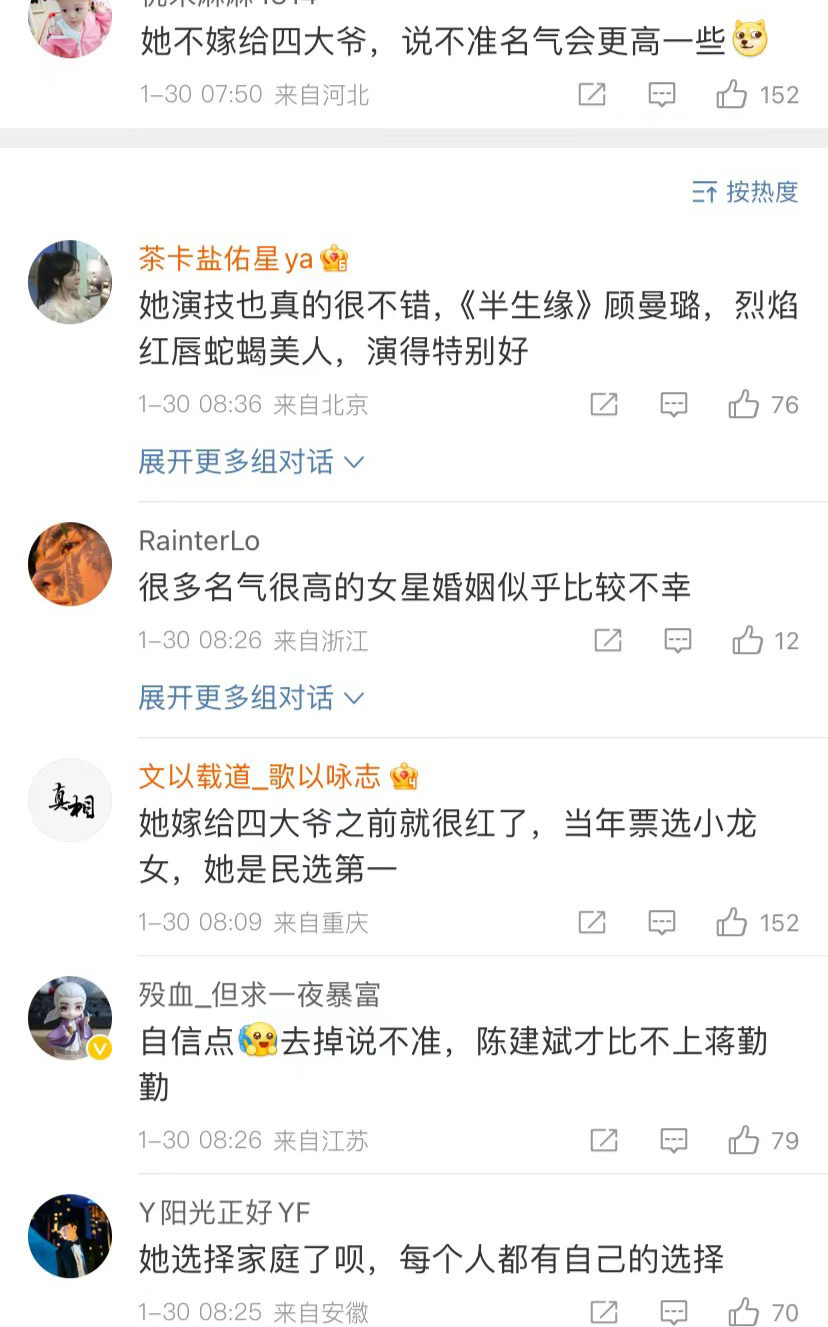828x1327 pixels.
Task: Open 茶卡盐佑星ya's profile avatar
Action: (x=70, y=282)
